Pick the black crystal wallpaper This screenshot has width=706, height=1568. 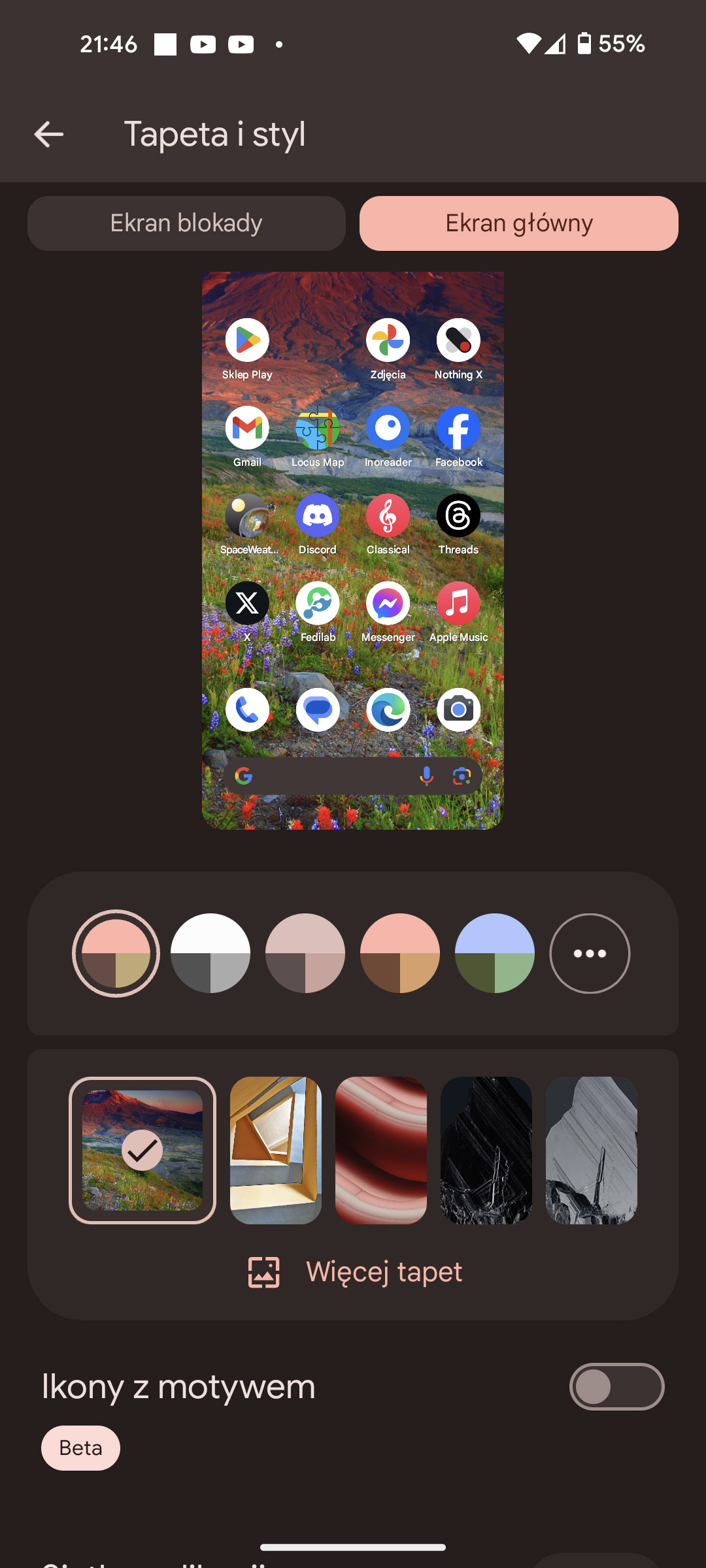[486, 1150]
